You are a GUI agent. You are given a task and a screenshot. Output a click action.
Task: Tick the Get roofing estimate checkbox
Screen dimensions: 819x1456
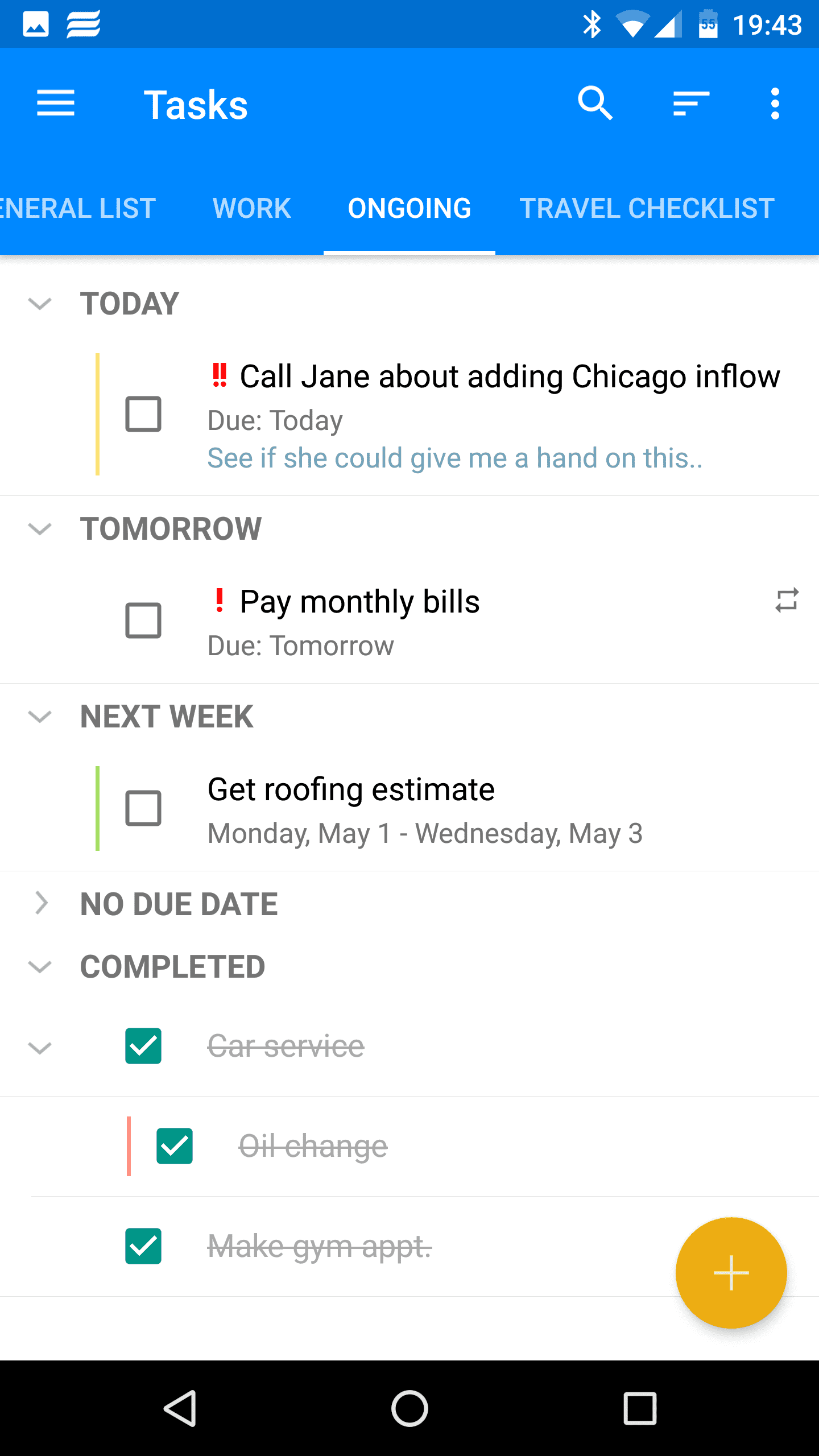(143, 808)
